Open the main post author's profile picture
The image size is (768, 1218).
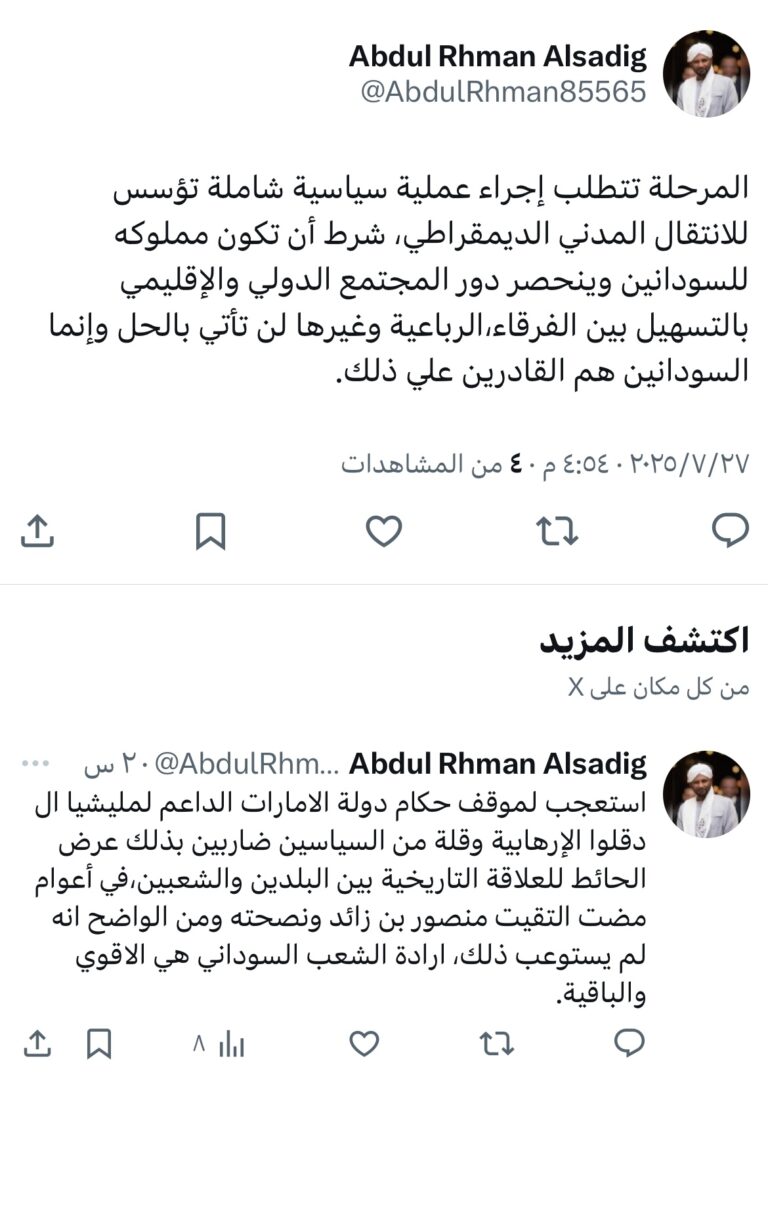(x=706, y=74)
